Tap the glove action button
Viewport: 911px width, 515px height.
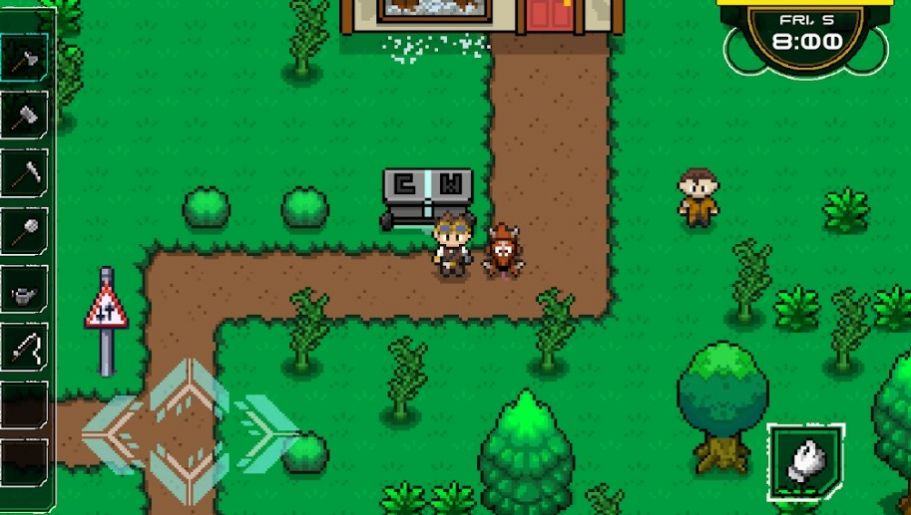(x=805, y=462)
